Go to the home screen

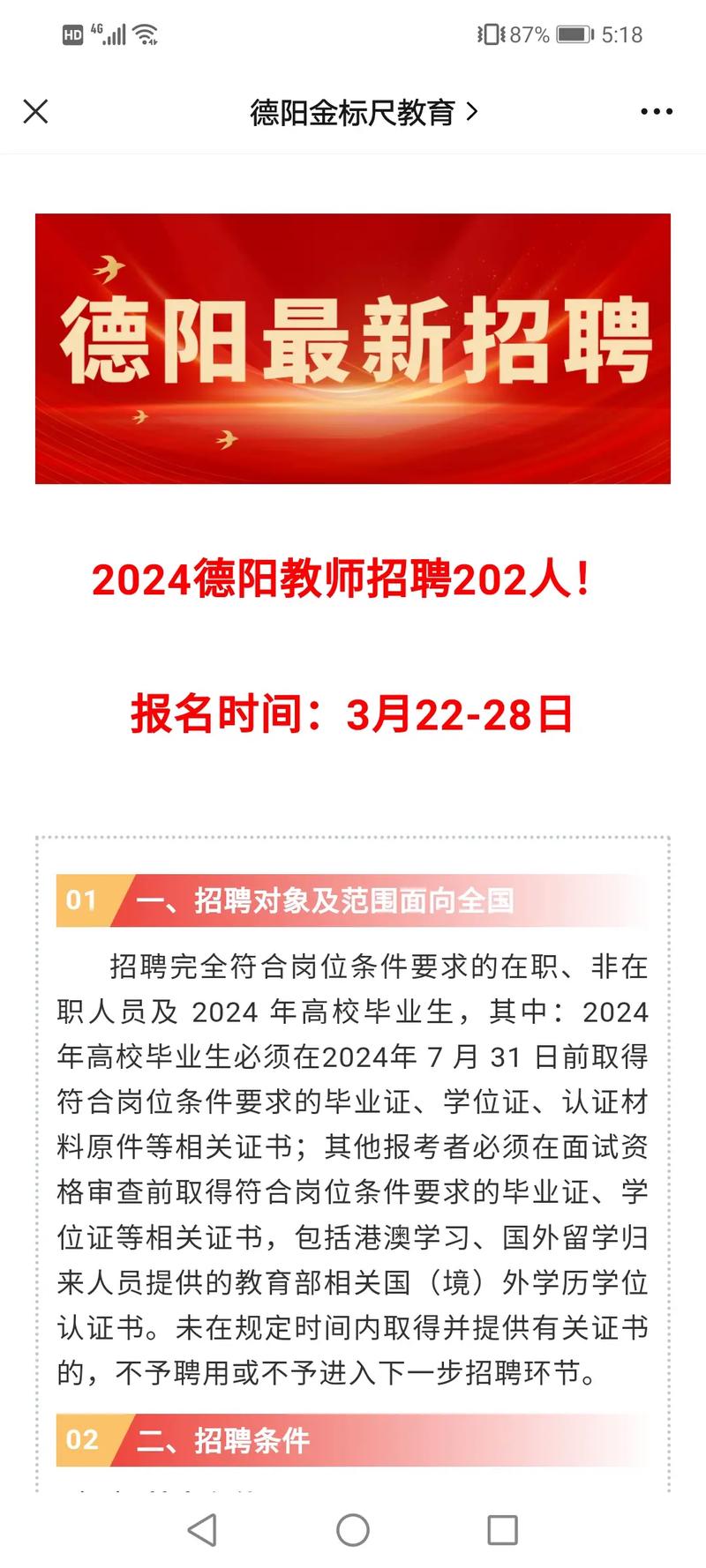[353, 1530]
